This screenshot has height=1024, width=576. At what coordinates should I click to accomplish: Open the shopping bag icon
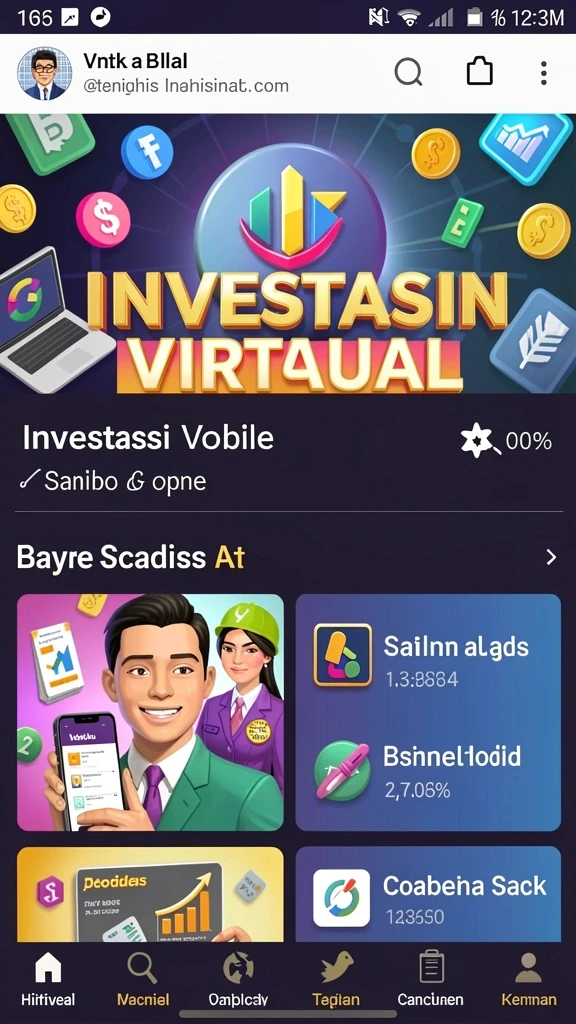point(479,71)
